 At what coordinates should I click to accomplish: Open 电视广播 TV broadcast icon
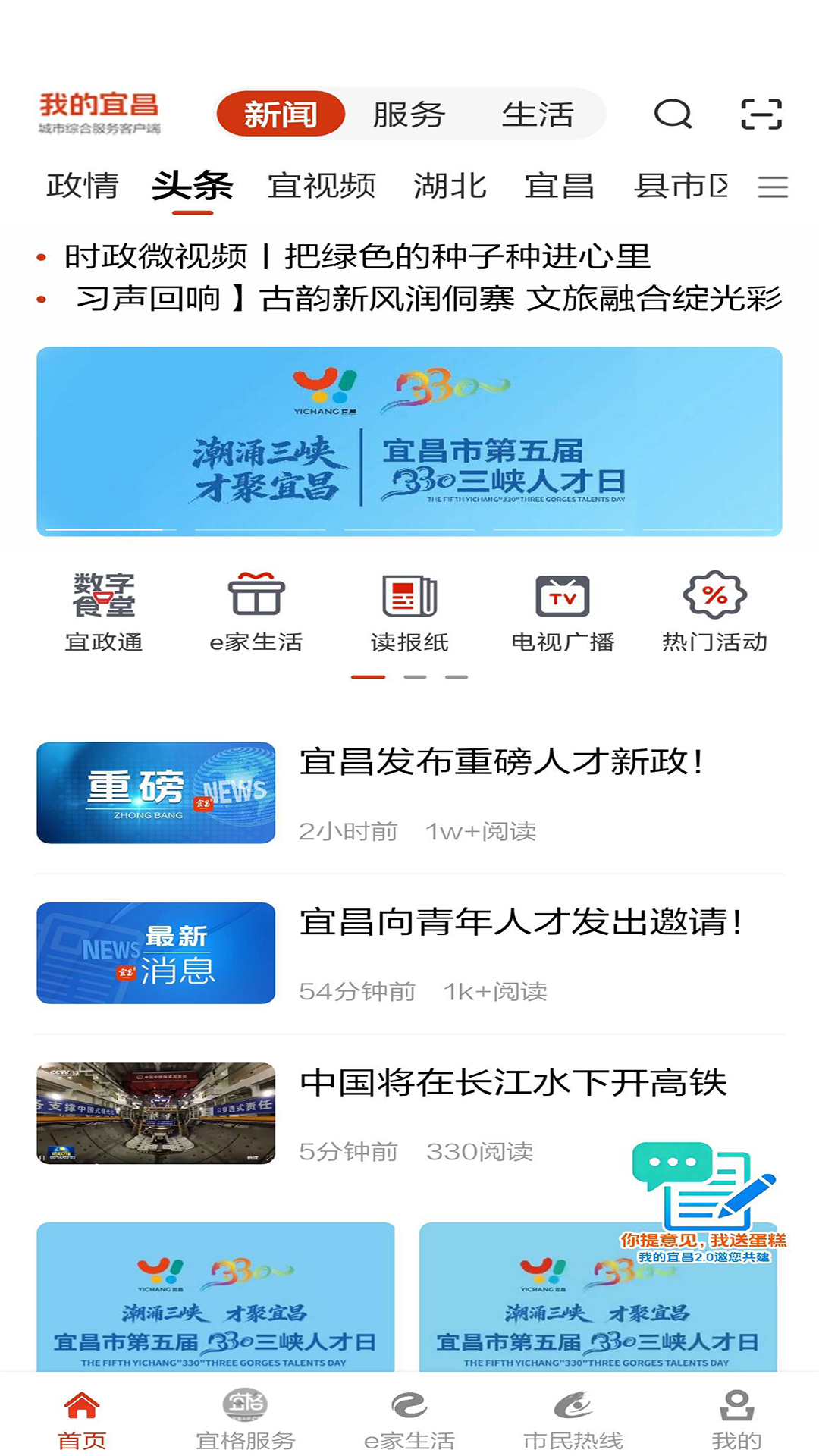561,610
